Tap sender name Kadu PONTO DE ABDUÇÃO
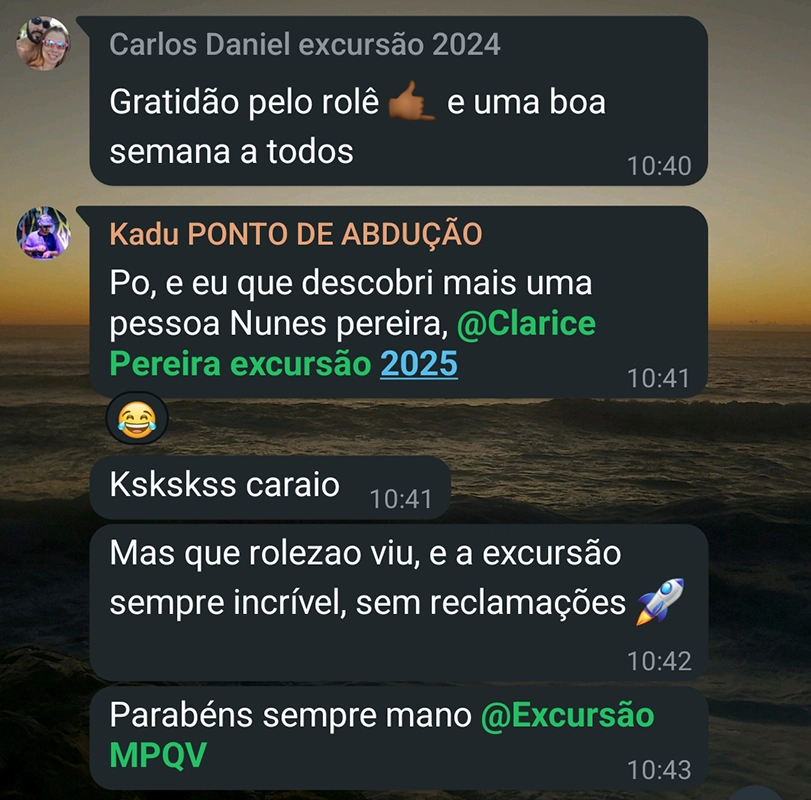The height and width of the screenshot is (800, 811). coord(295,234)
